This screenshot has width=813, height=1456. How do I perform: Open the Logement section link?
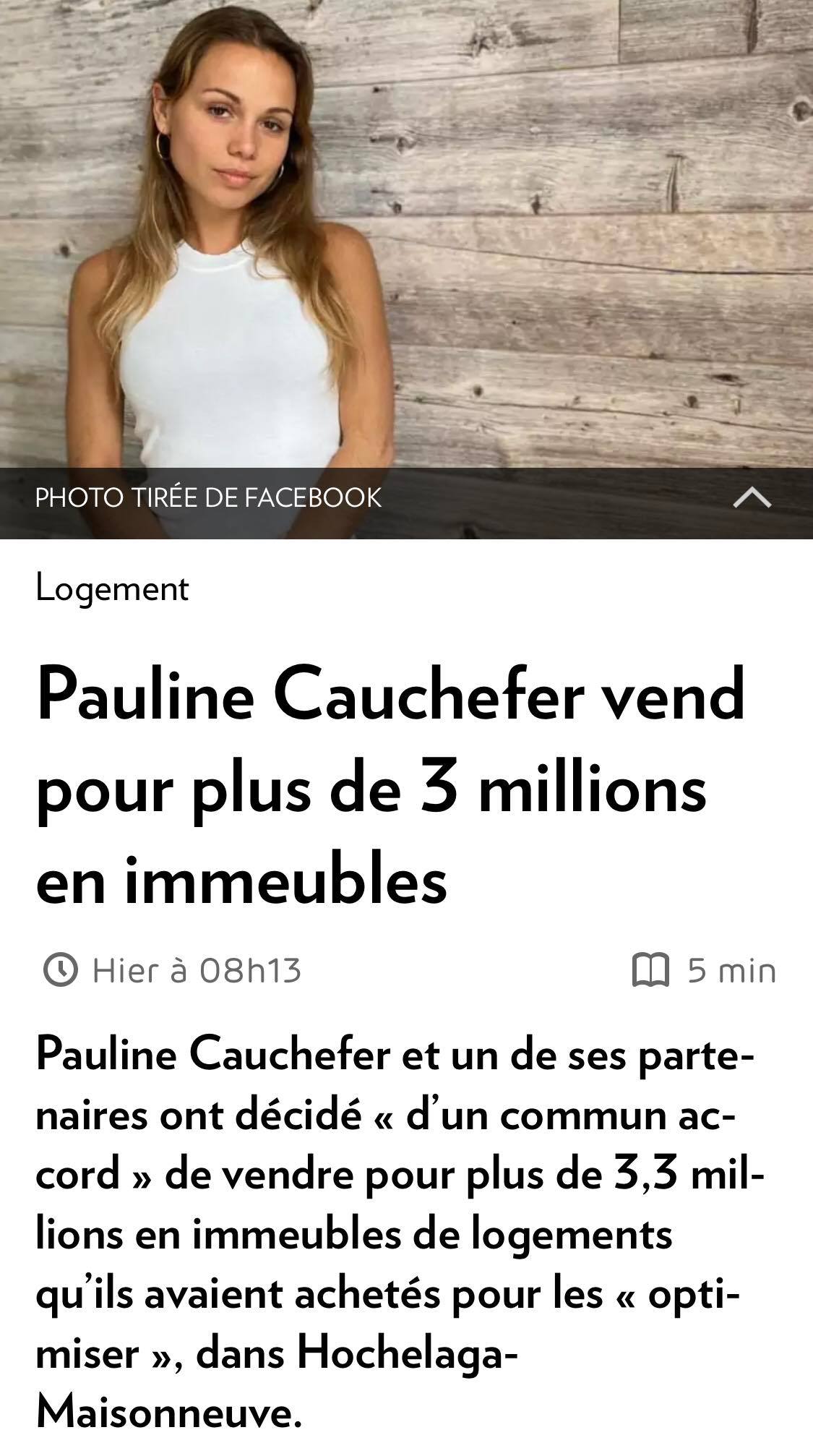point(112,588)
